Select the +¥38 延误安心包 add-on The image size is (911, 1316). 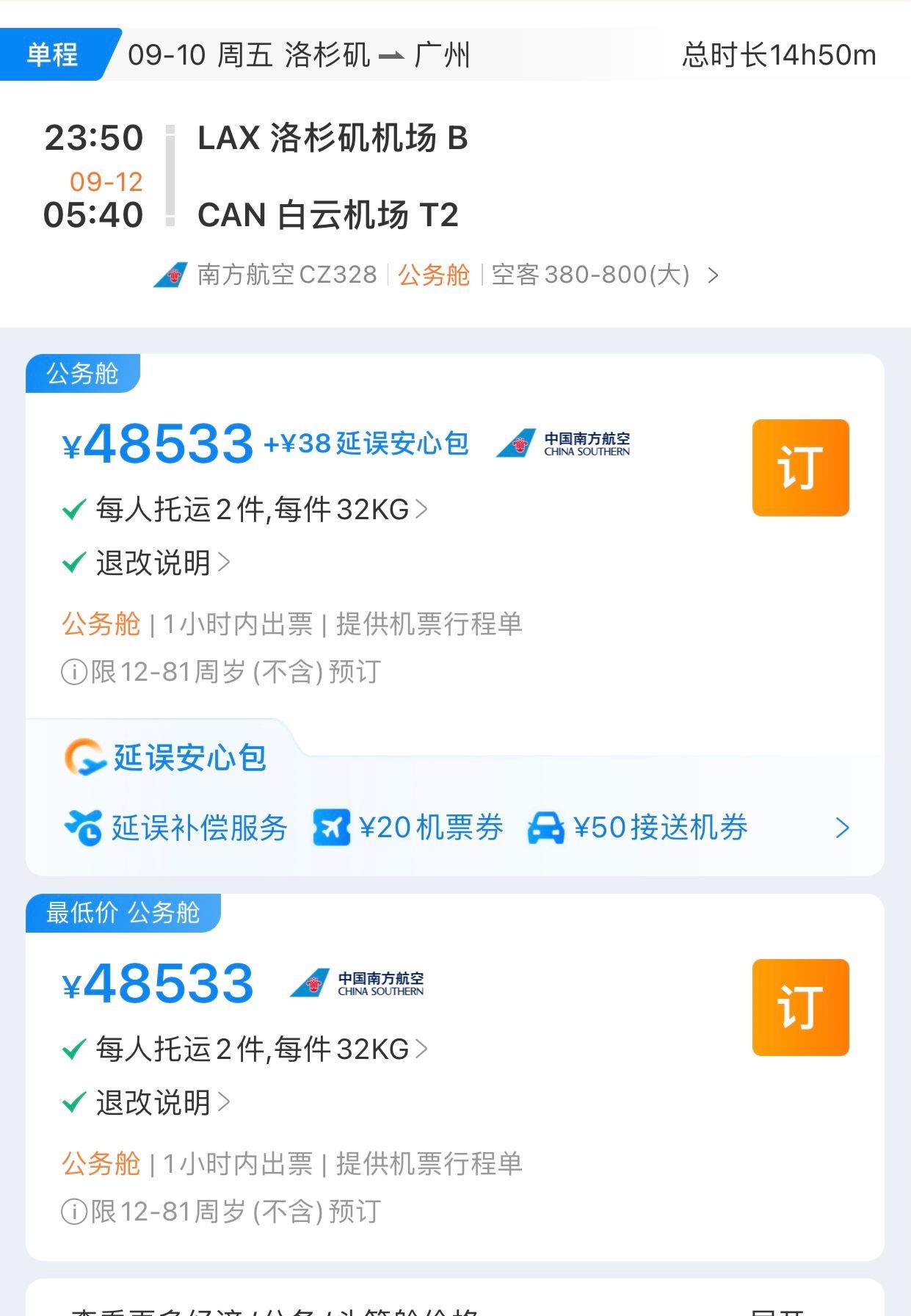tap(366, 444)
